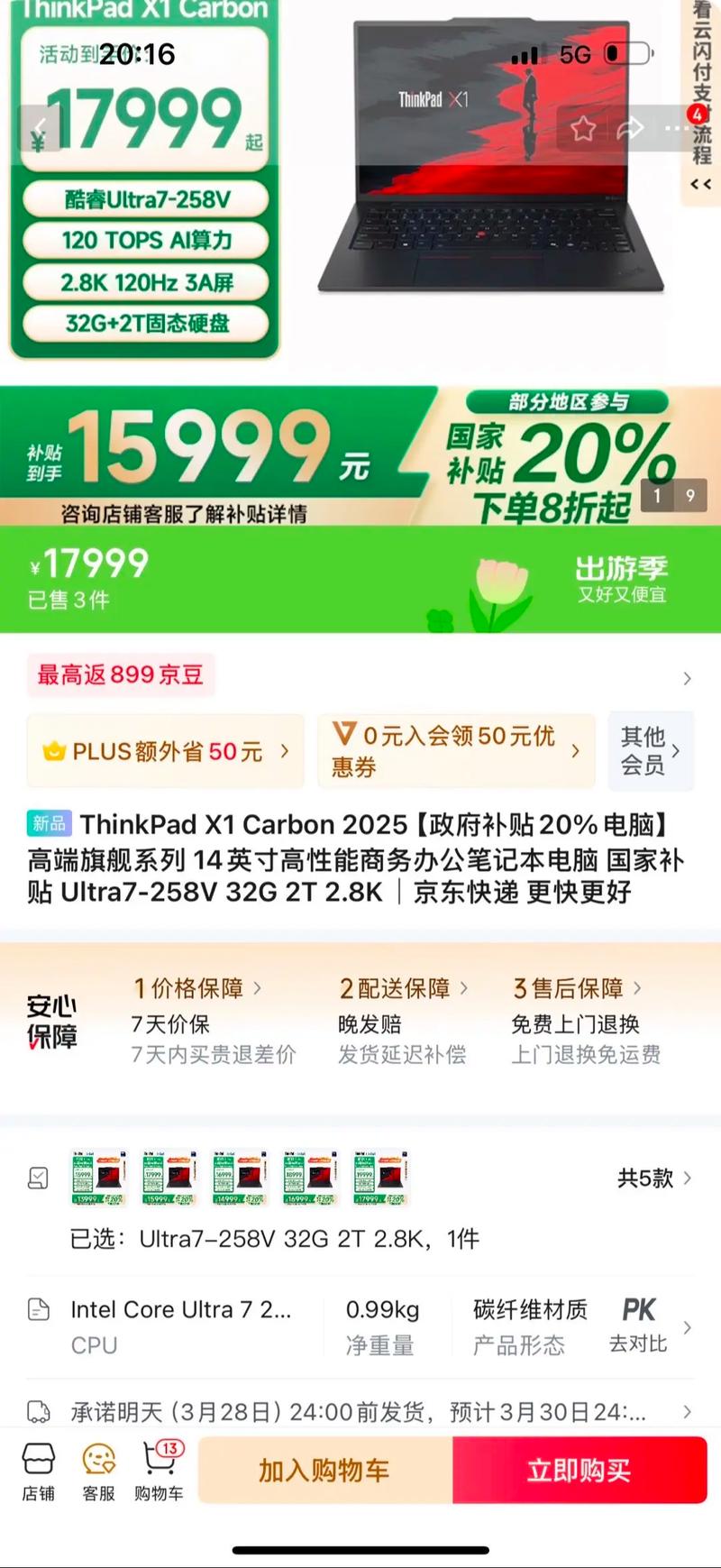Open 其他会员 options

coord(651,751)
